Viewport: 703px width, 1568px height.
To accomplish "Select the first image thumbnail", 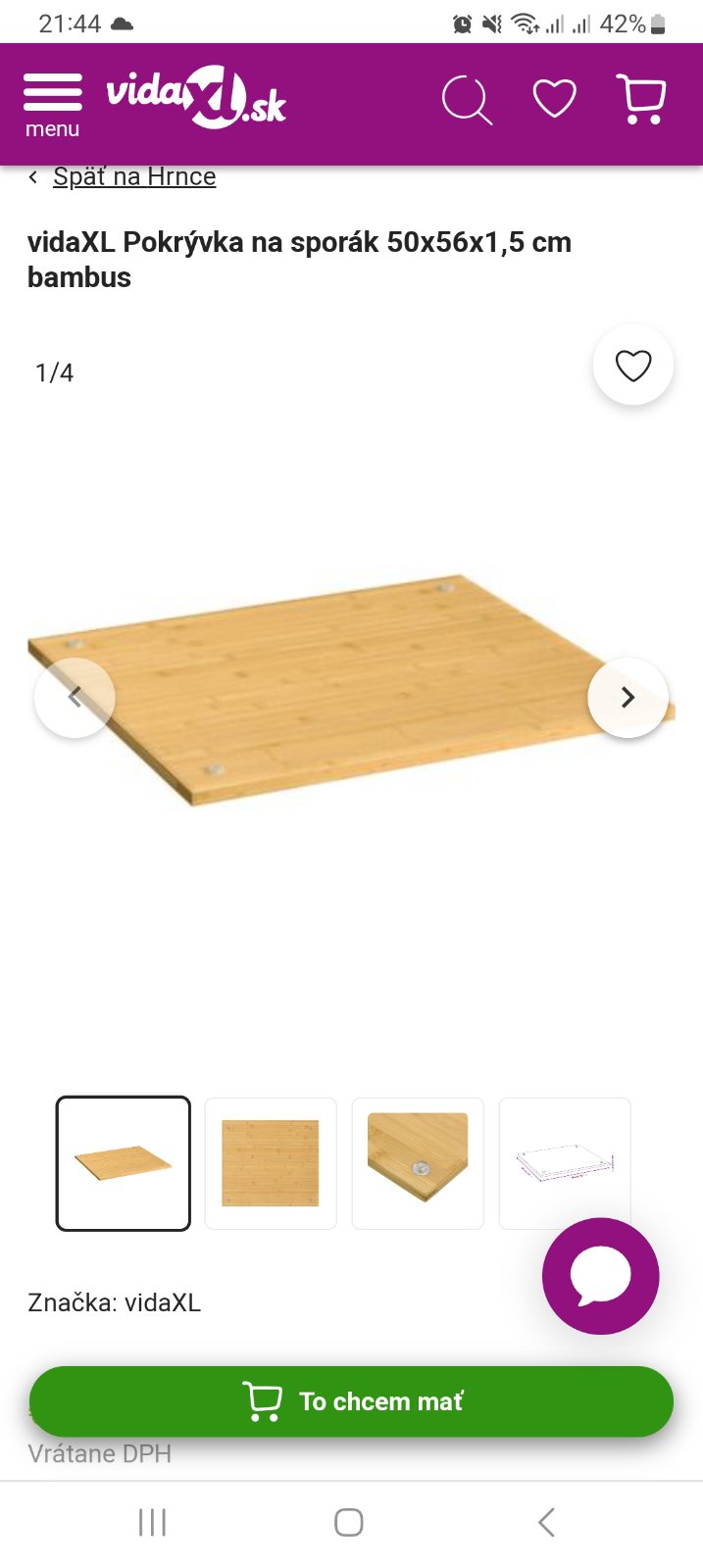I will [x=124, y=1163].
